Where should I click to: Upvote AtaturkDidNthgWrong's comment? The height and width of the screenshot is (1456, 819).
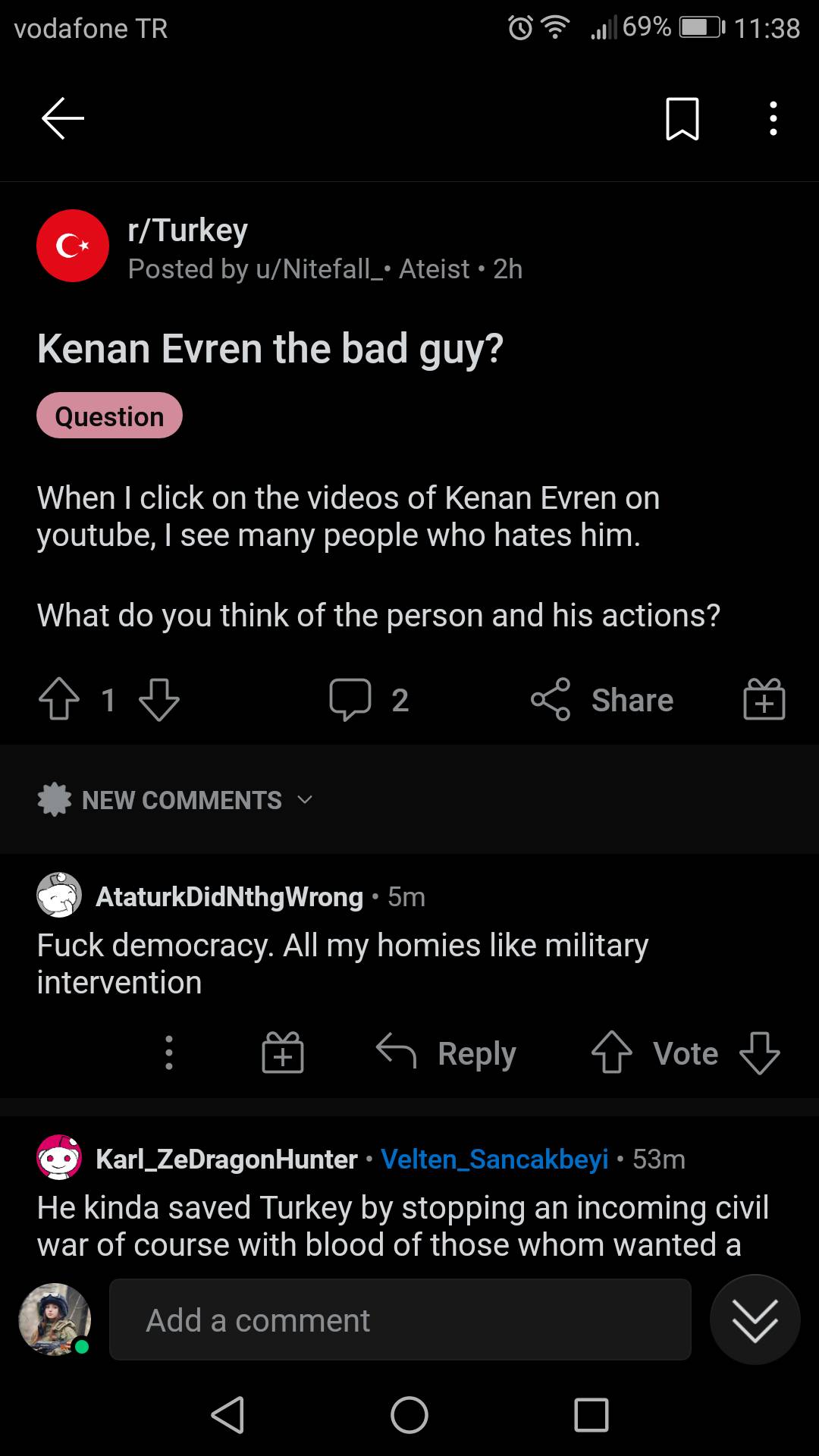point(611,1053)
